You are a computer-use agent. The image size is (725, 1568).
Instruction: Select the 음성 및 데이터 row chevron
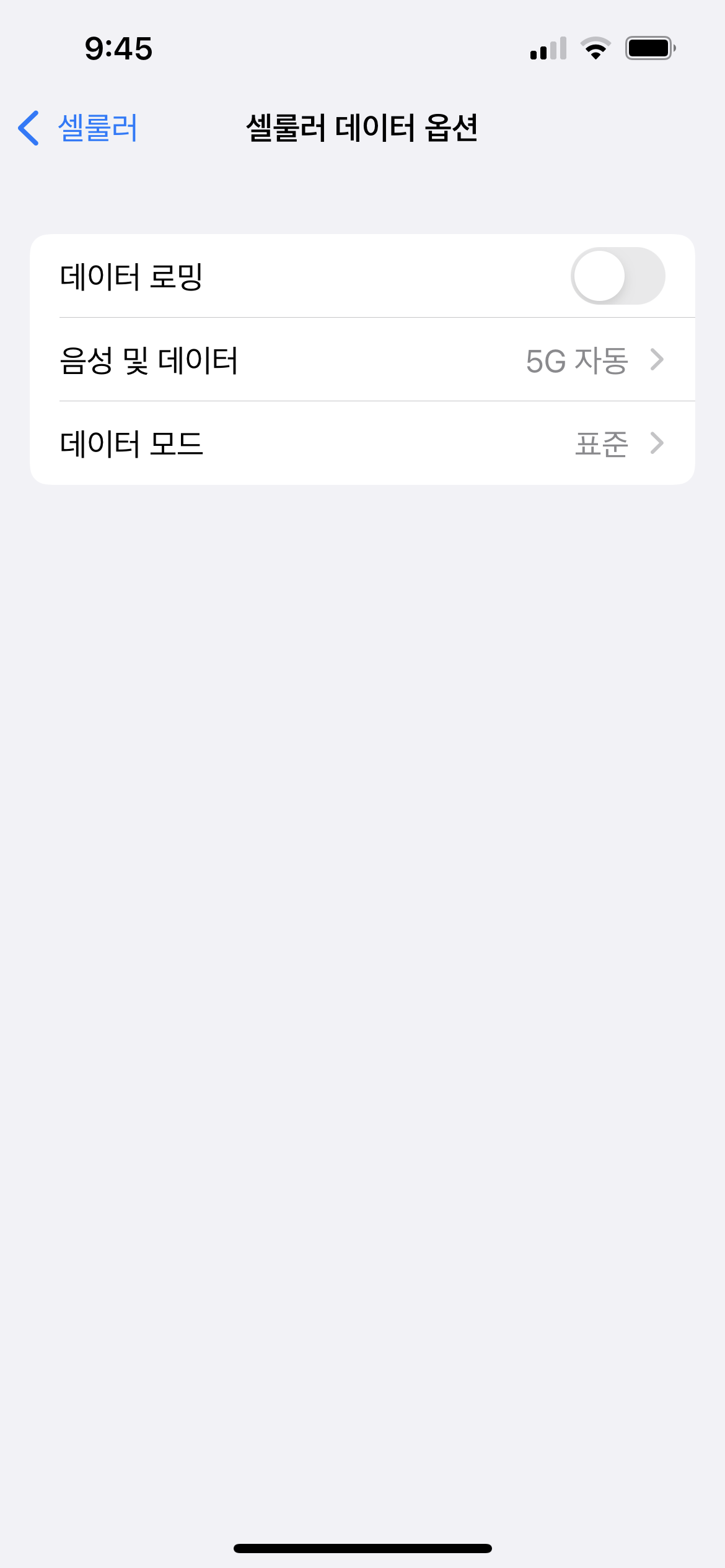tap(656, 360)
